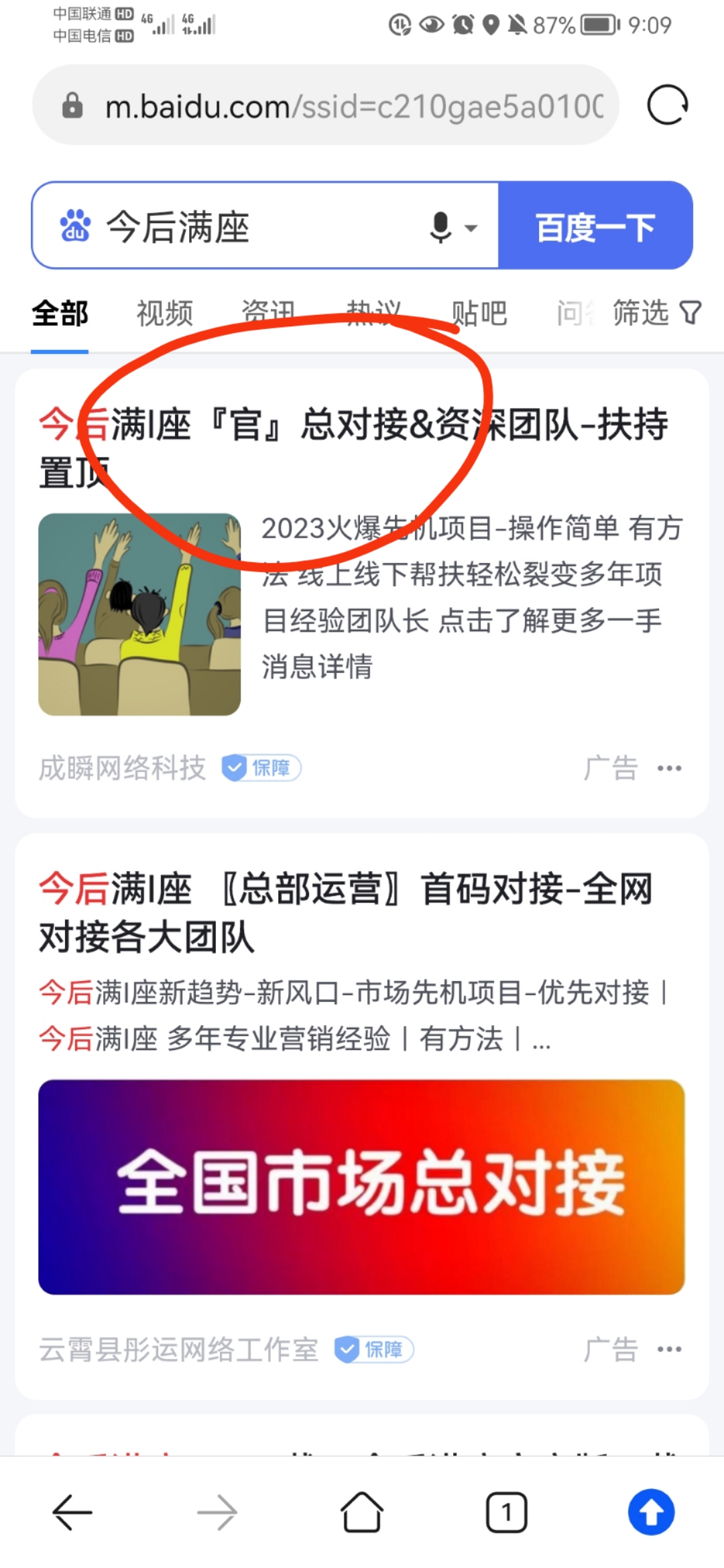The image size is (724, 1568).
Task: Open more options for 云霄县彤运网络工作室 ad
Action: [669, 1349]
